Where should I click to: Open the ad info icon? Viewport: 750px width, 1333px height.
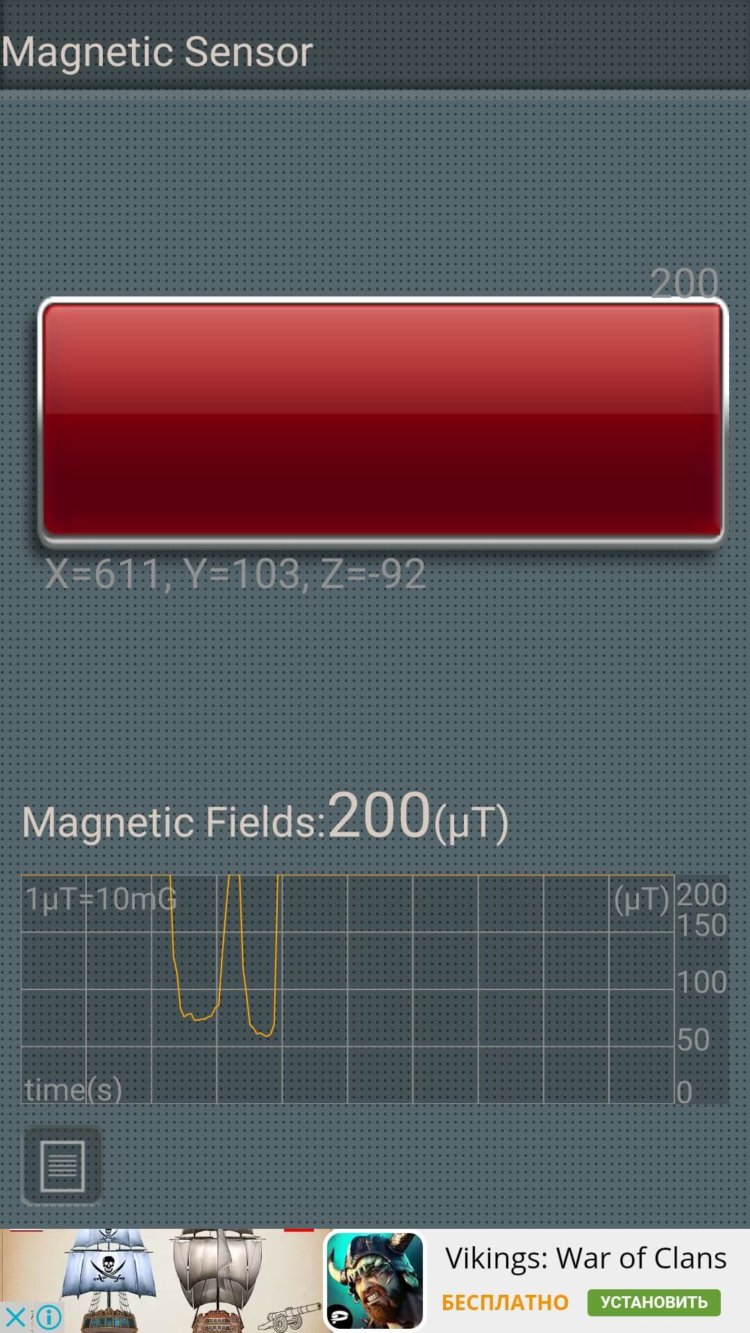48,1317
